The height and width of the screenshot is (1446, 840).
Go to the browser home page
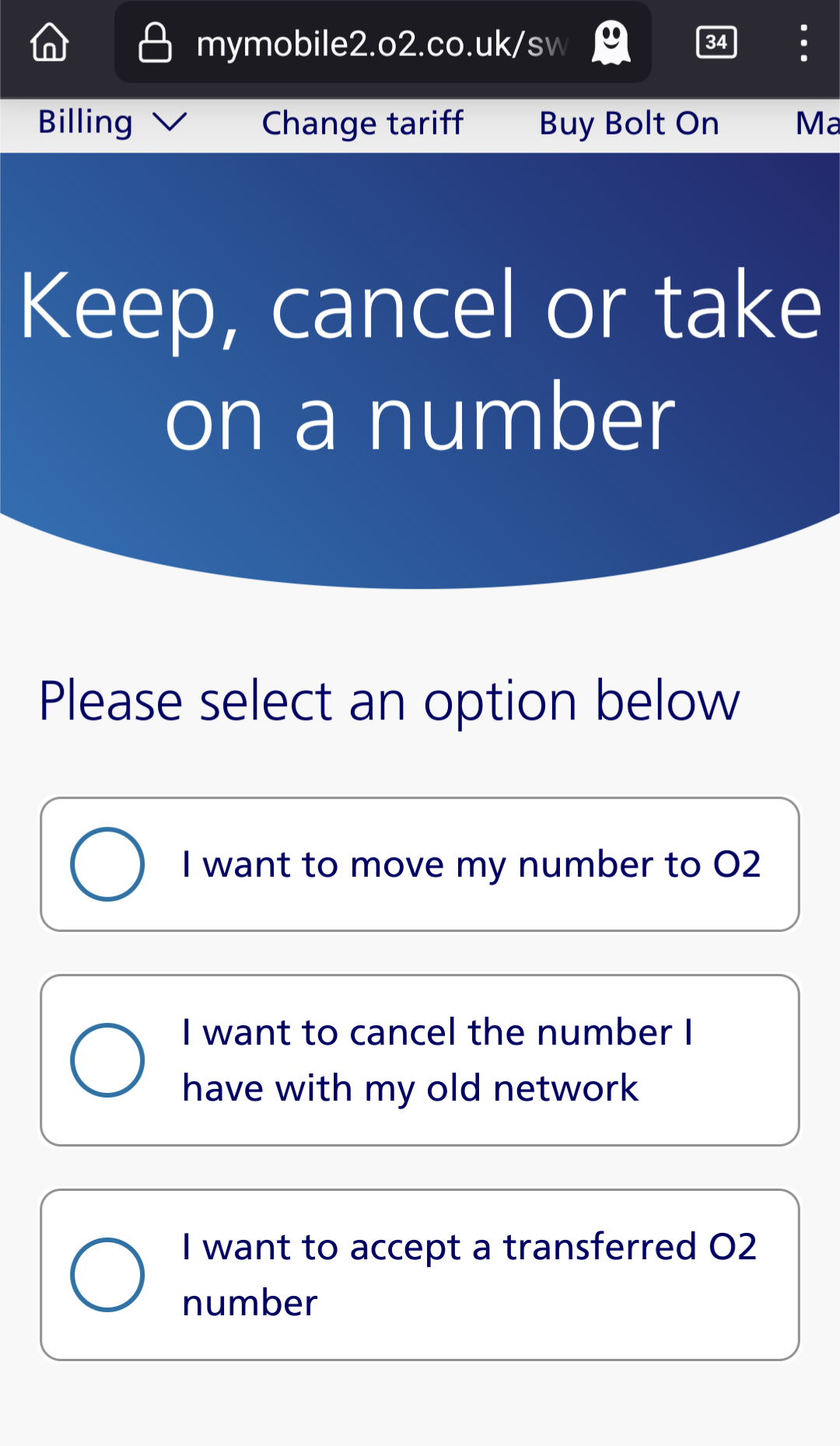50,43
